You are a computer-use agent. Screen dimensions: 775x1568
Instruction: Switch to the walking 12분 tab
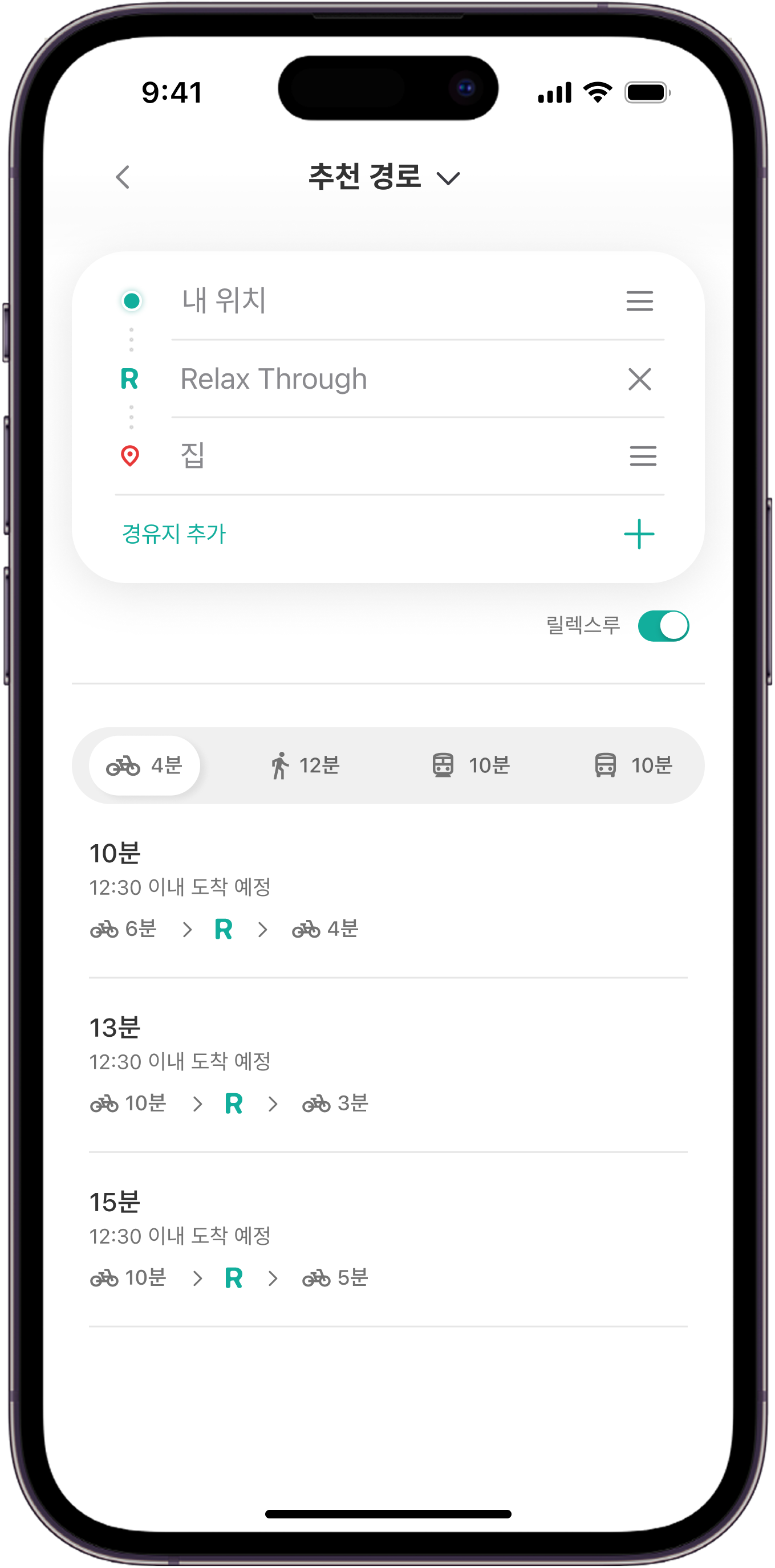pos(305,765)
